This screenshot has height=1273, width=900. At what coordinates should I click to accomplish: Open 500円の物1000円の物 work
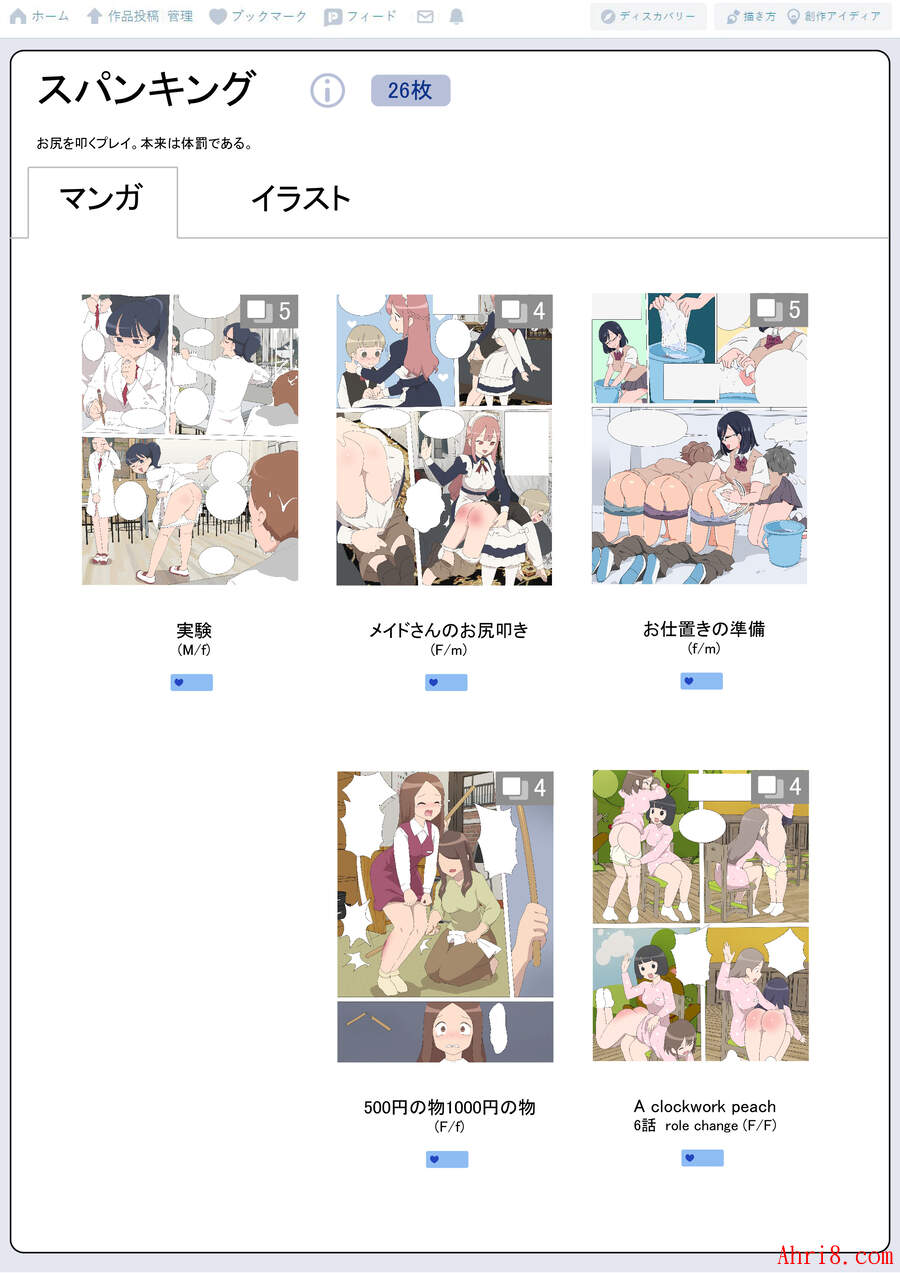coord(445,916)
